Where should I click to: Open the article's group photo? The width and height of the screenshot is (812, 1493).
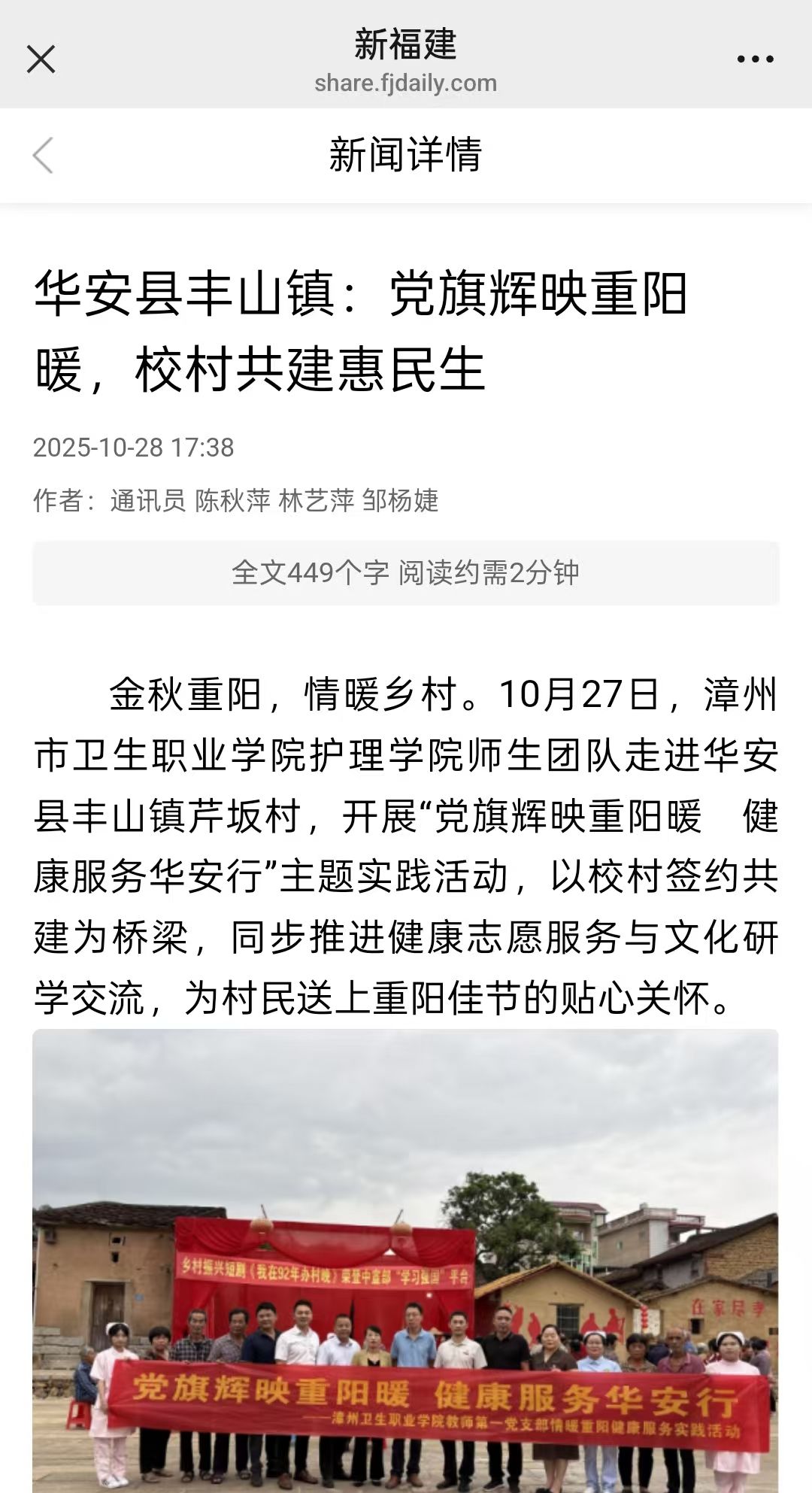405,1260
